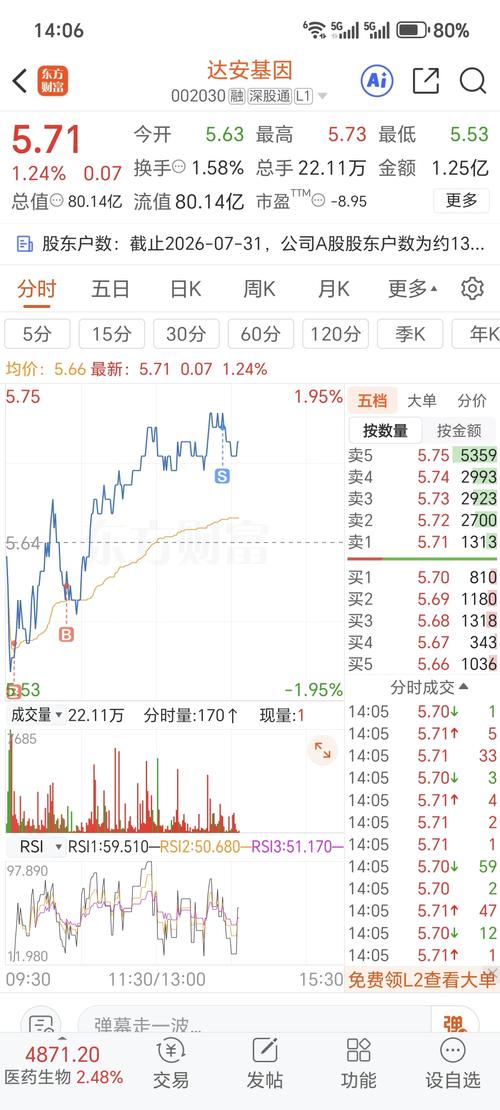Open the Ai assistant icon
The image size is (500, 1110).
[377, 81]
